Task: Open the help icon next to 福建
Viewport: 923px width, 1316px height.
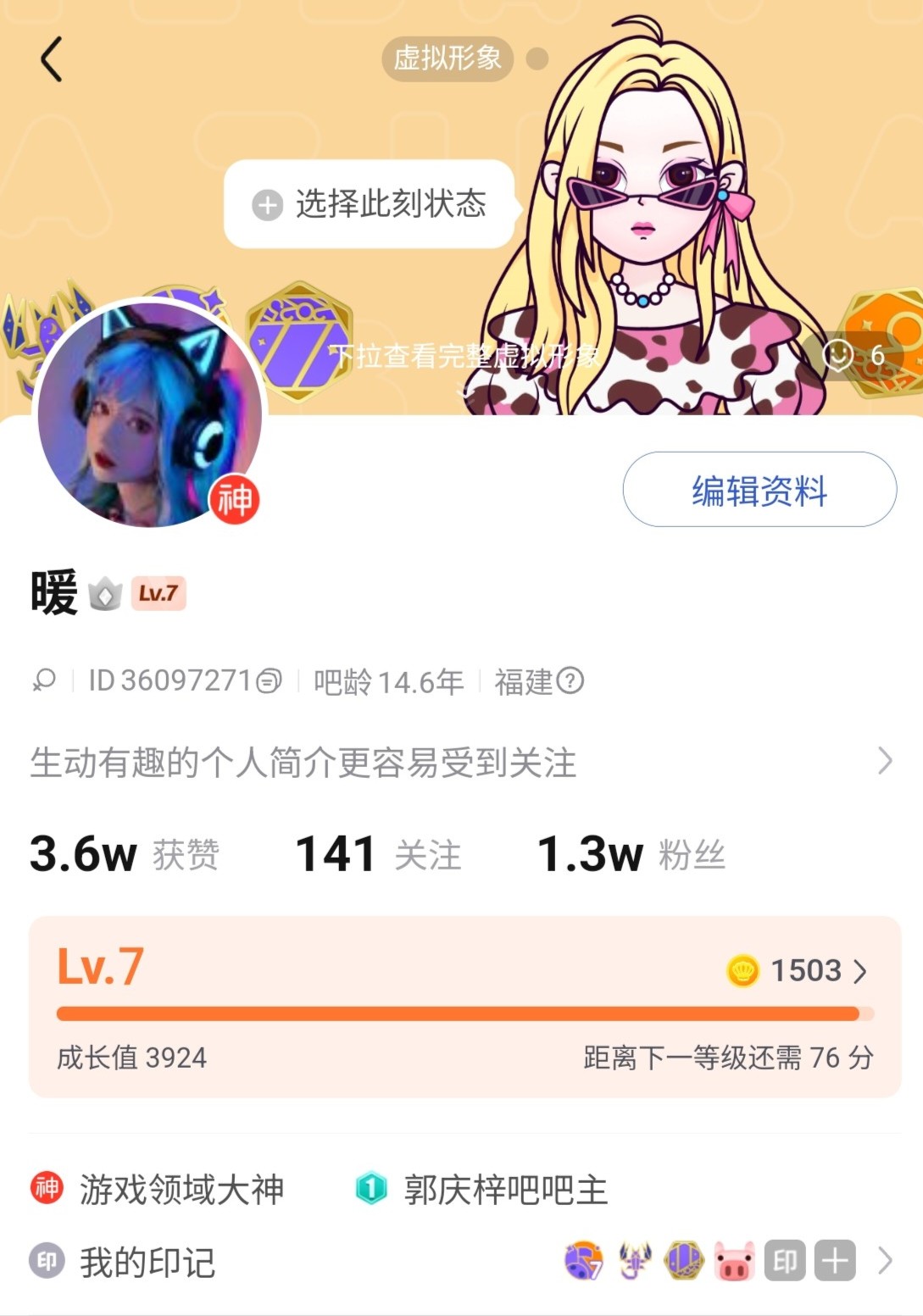Action: (x=570, y=680)
